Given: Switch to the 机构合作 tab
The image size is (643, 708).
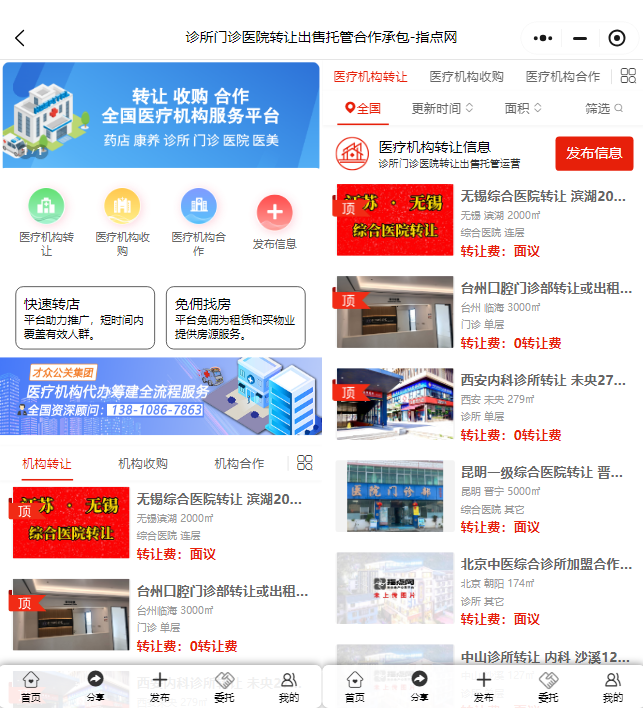Looking at the screenshot, I should click(x=239, y=464).
